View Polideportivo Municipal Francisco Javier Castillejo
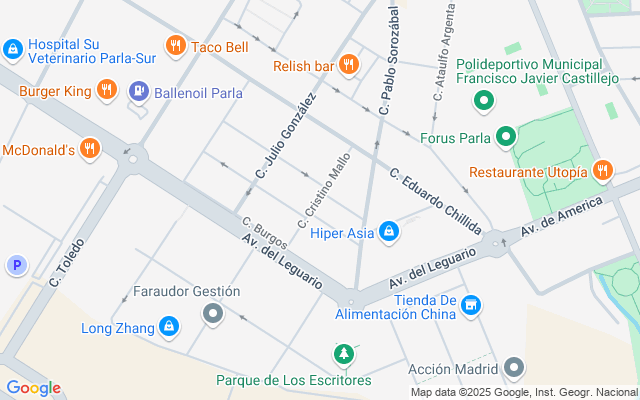The width and height of the screenshot is (640, 400). [484, 100]
